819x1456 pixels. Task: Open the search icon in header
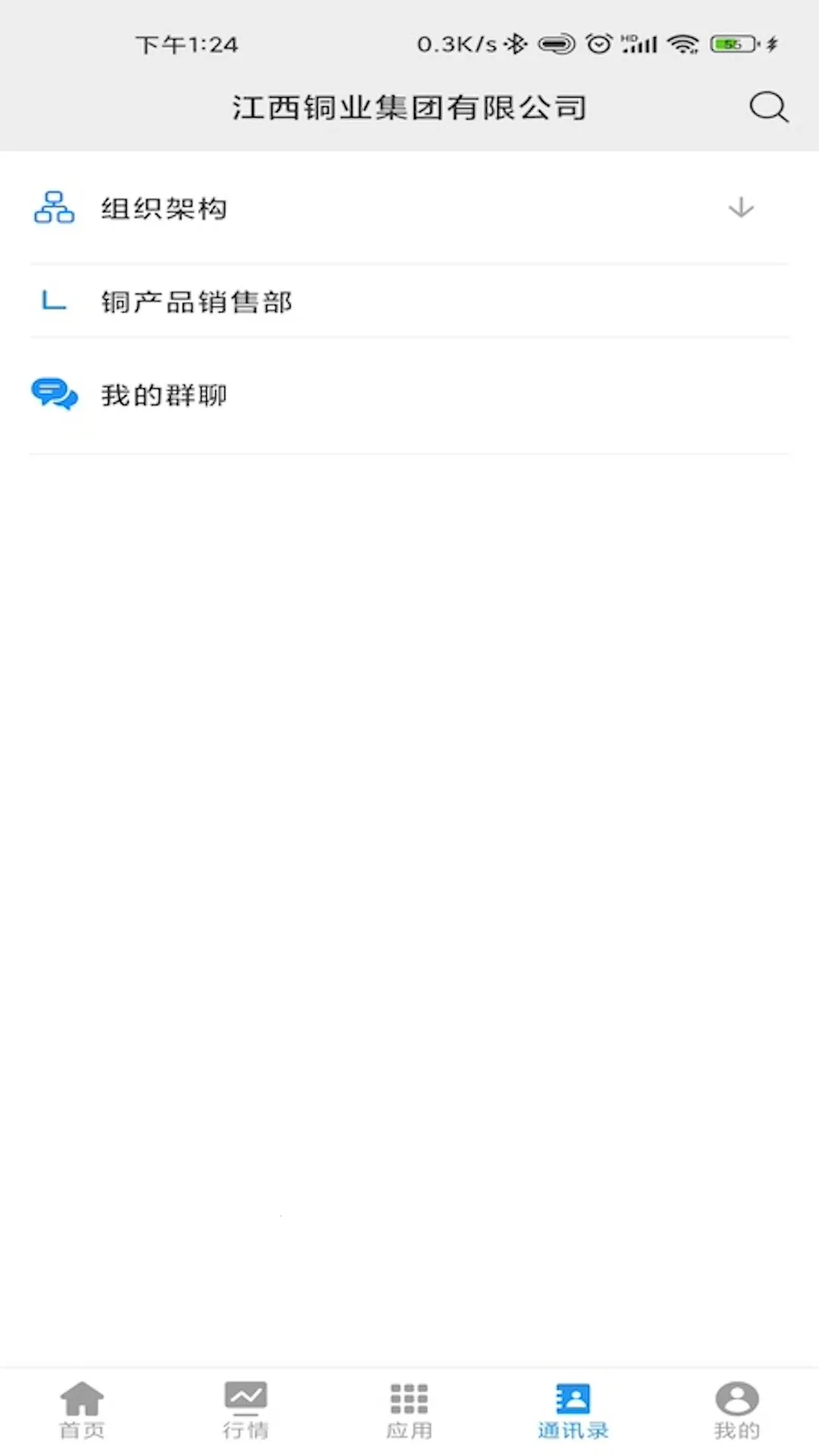(x=768, y=107)
